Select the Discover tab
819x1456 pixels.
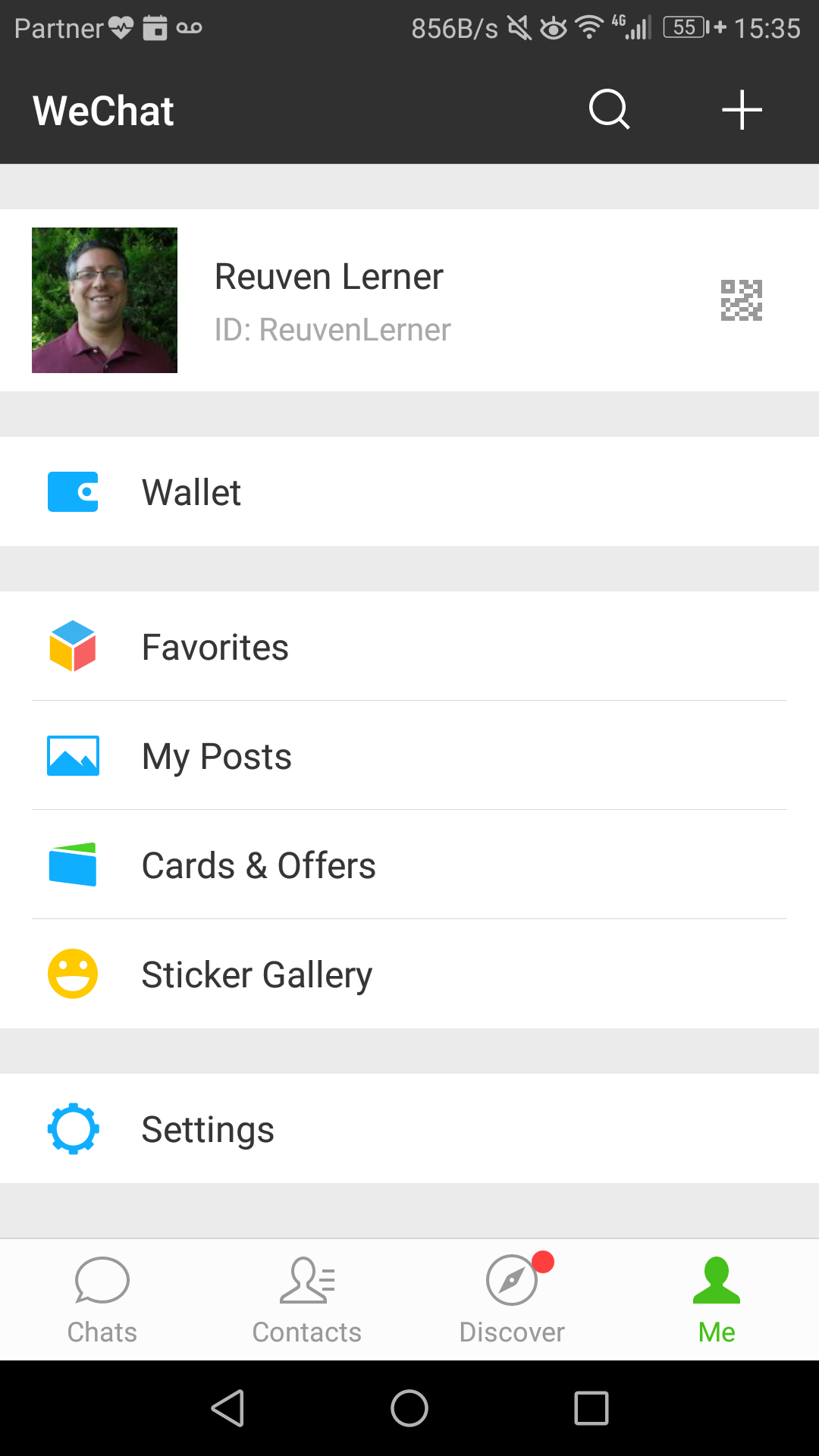coord(512,1300)
